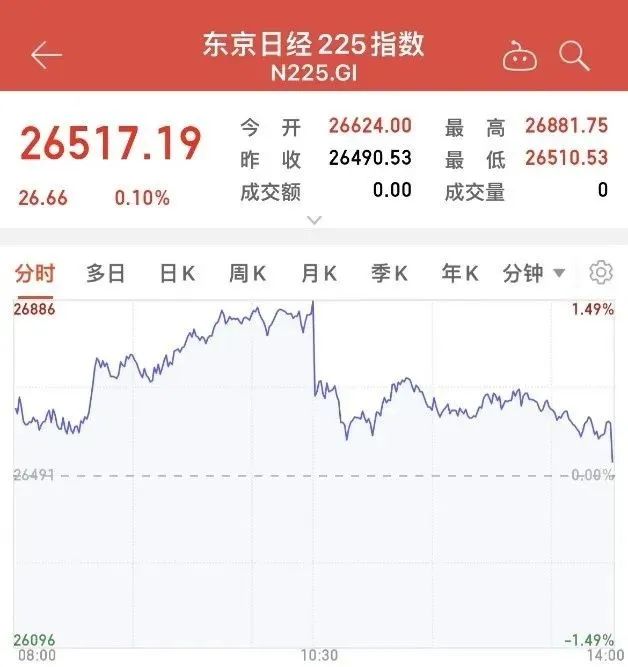The image size is (628, 667).
Task: Expand the quote details chevron
Action: coord(314,219)
